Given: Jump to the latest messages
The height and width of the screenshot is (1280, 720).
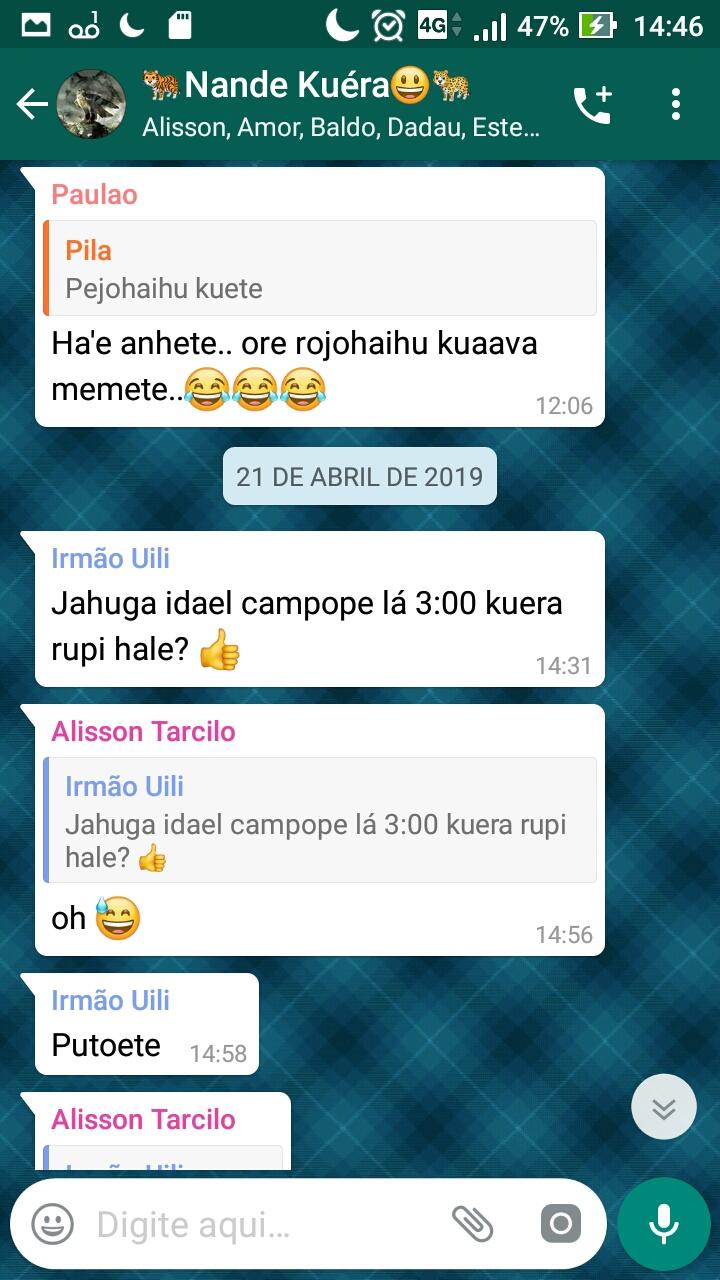Looking at the screenshot, I should 664,1107.
